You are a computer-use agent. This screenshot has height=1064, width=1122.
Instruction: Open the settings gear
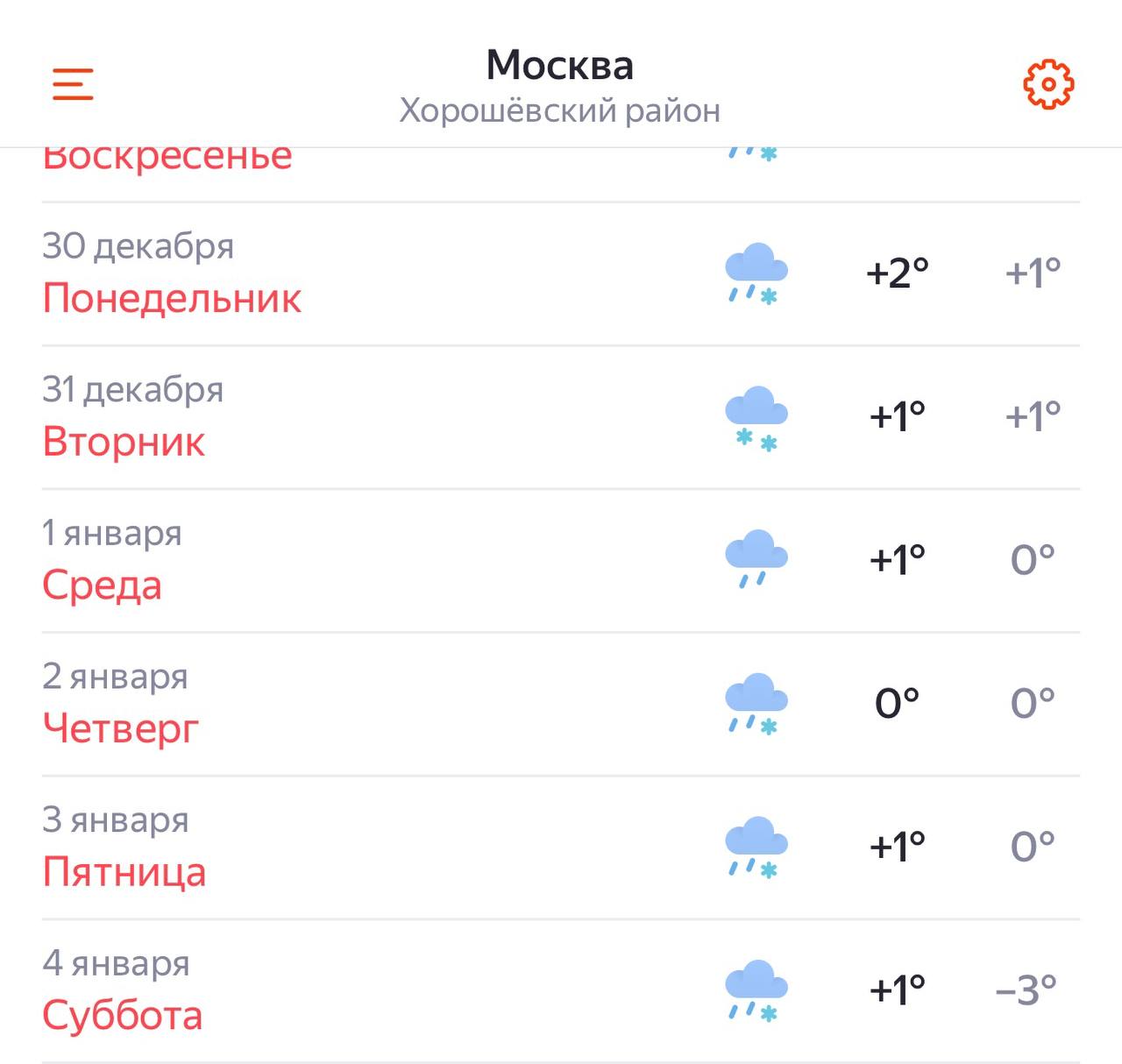click(1047, 84)
